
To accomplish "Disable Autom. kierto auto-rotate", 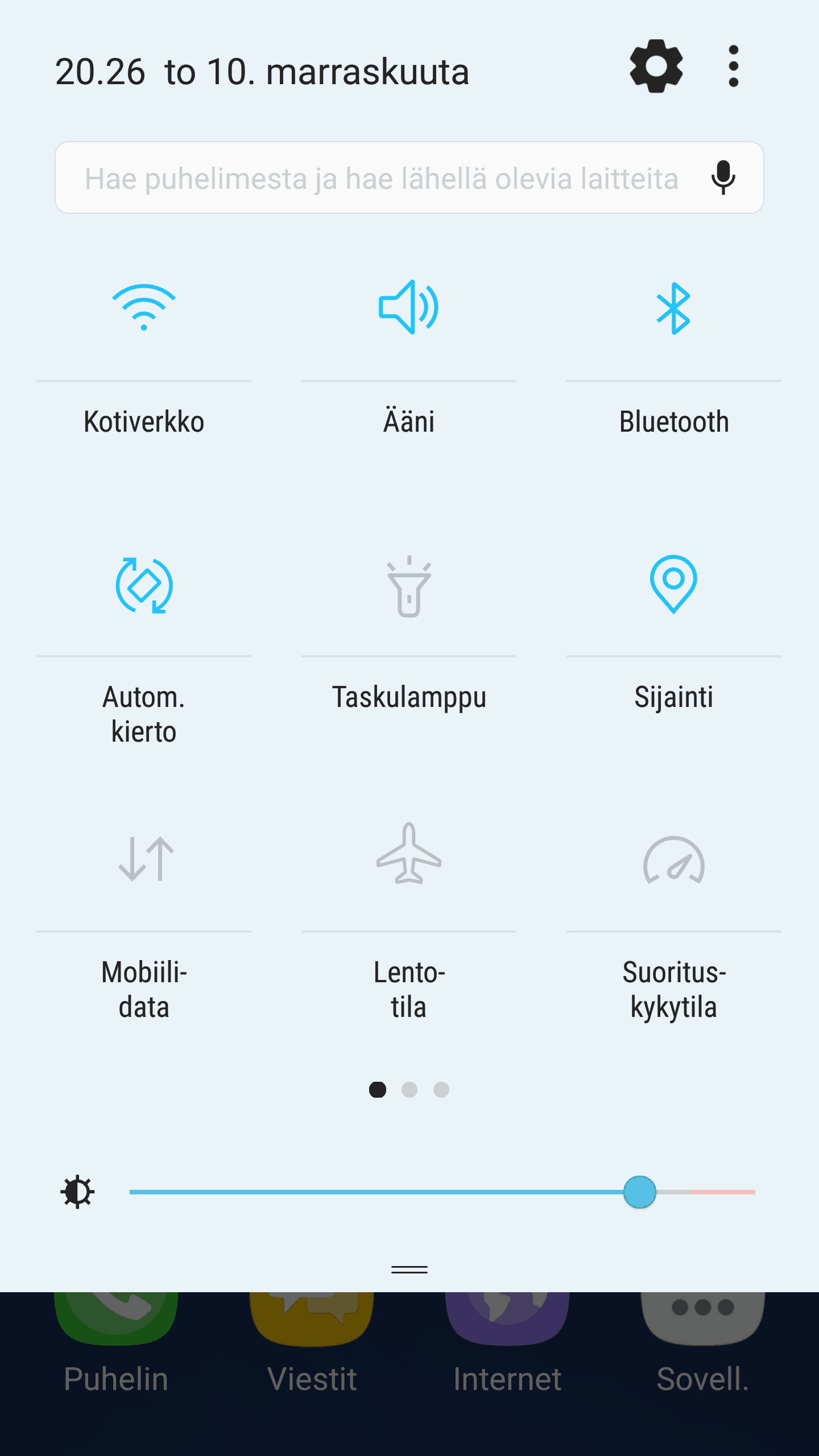I will tap(144, 585).
